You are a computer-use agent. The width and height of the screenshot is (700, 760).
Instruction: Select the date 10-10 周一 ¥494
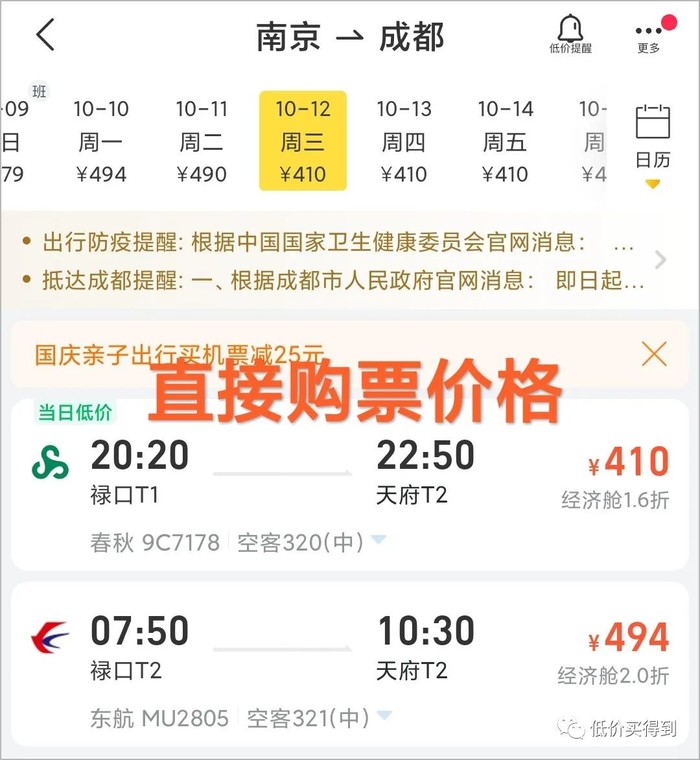tap(101, 141)
